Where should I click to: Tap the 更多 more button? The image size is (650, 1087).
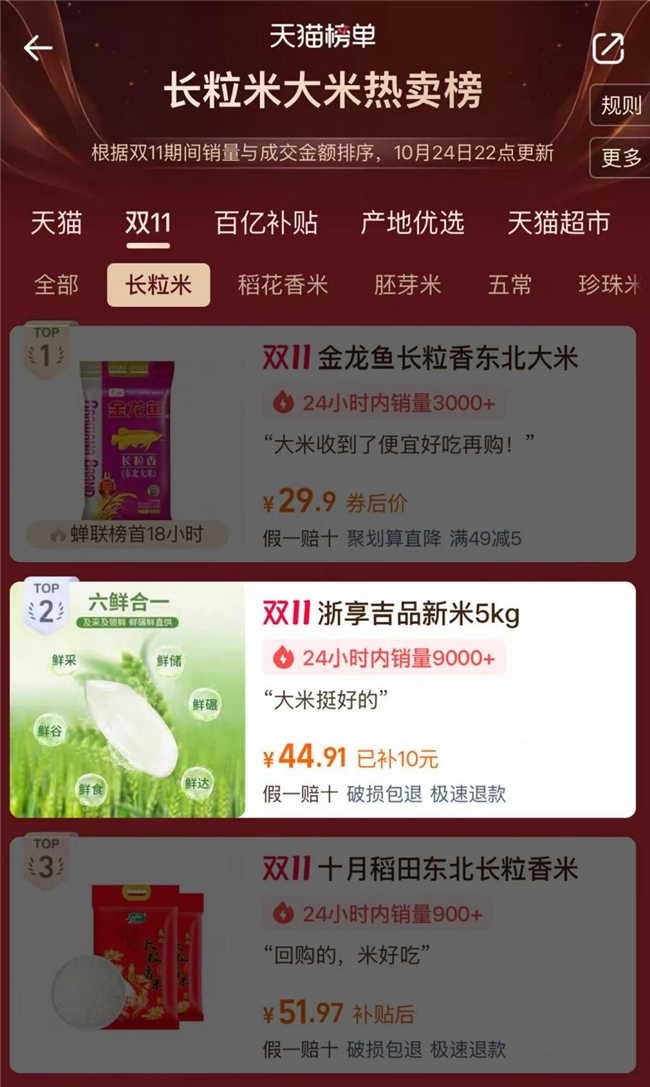[x=622, y=157]
